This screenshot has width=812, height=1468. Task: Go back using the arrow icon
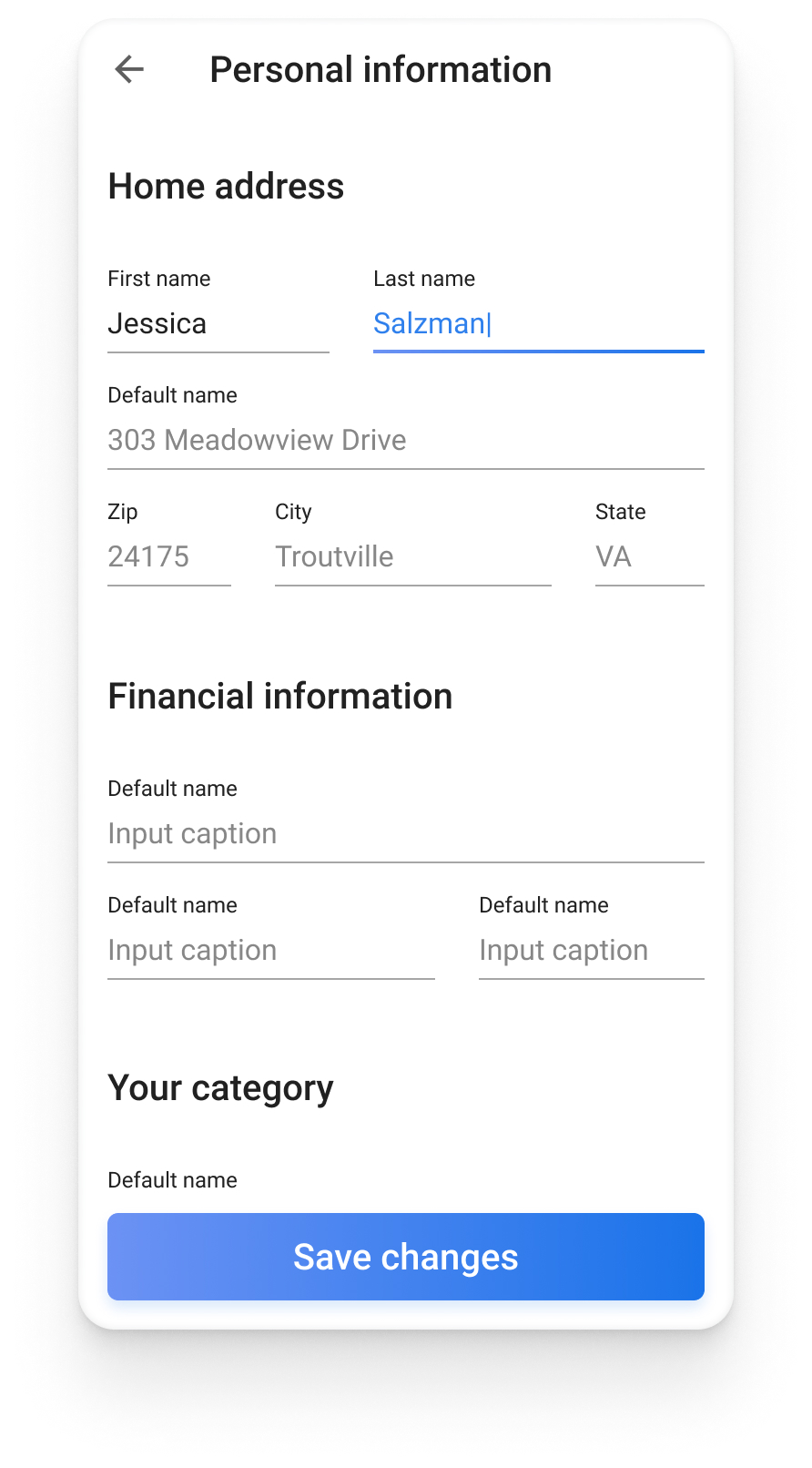pos(129,69)
